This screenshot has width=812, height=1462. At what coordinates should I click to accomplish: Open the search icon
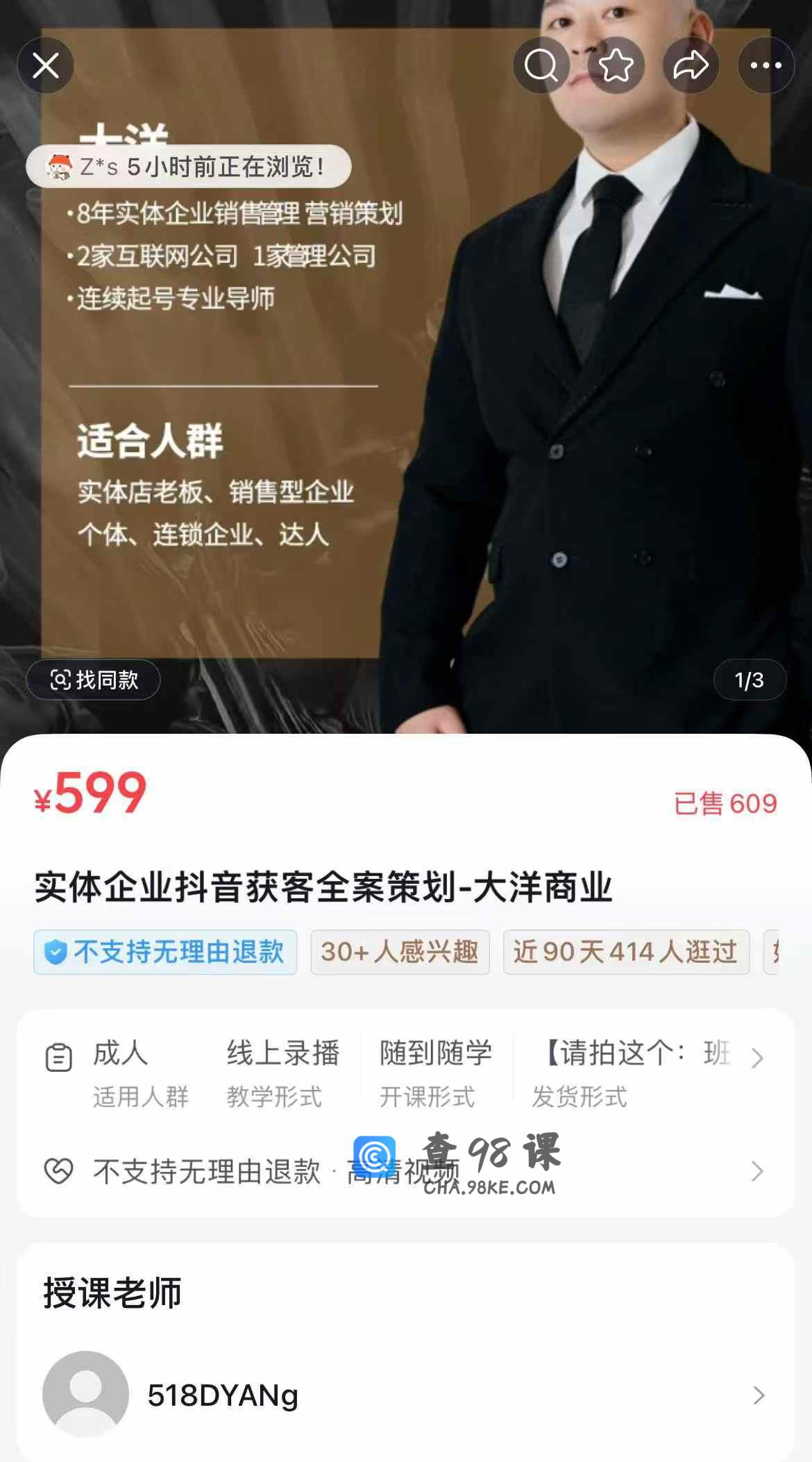pyautogui.click(x=541, y=66)
